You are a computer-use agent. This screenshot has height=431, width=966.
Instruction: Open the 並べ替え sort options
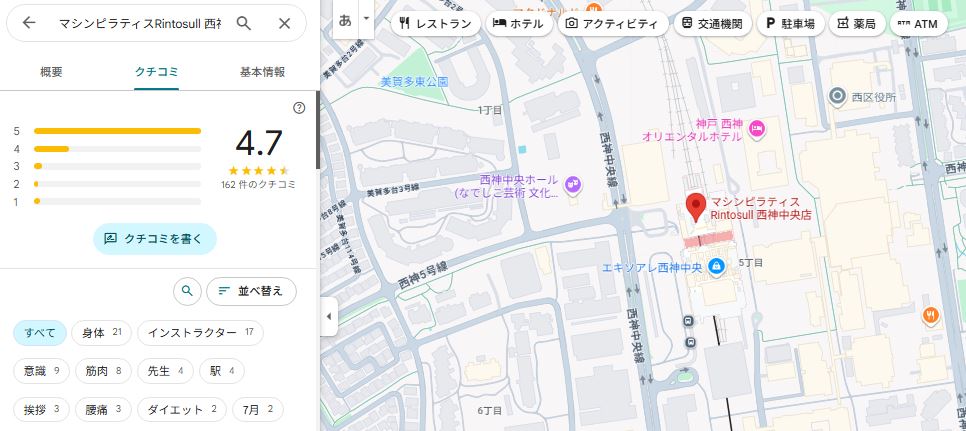pyautogui.click(x=251, y=291)
